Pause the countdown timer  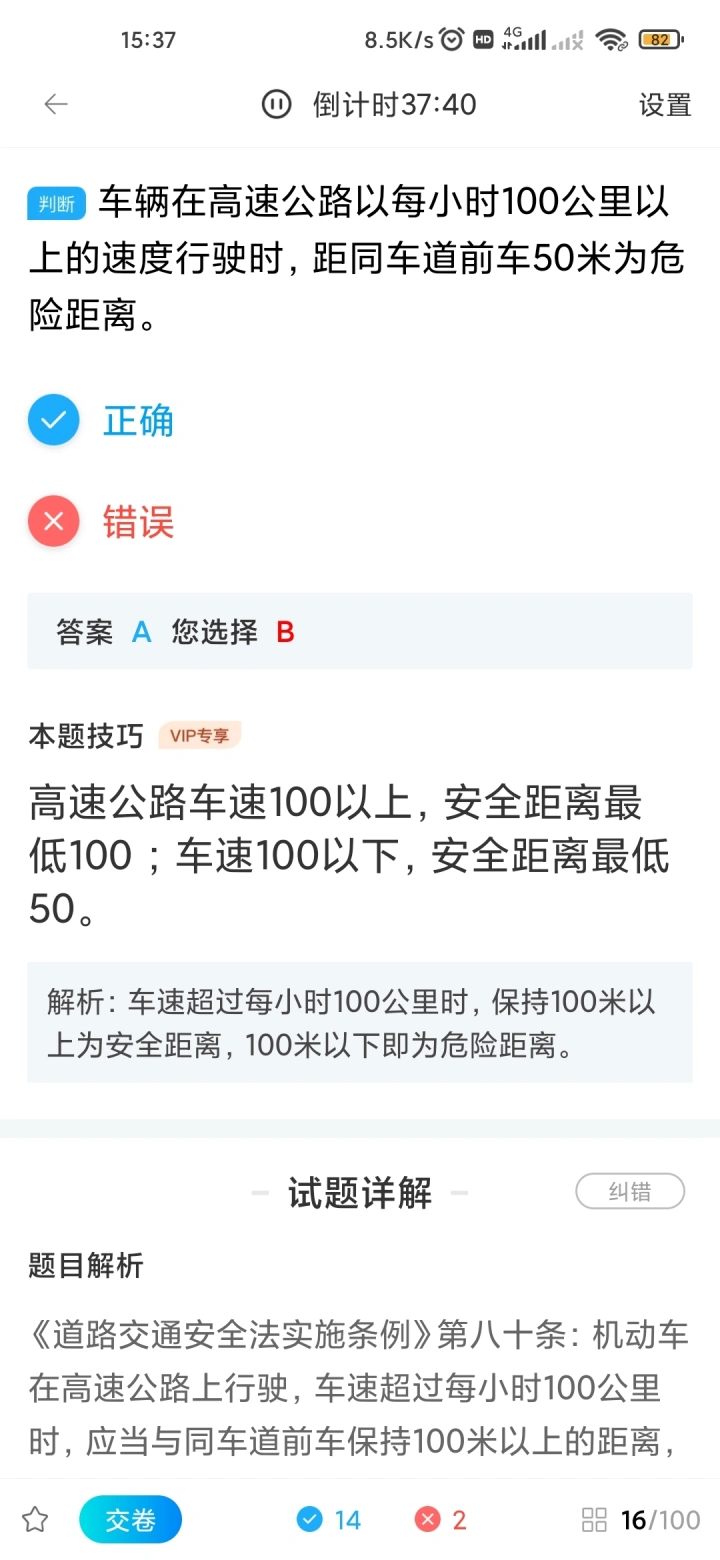276,104
